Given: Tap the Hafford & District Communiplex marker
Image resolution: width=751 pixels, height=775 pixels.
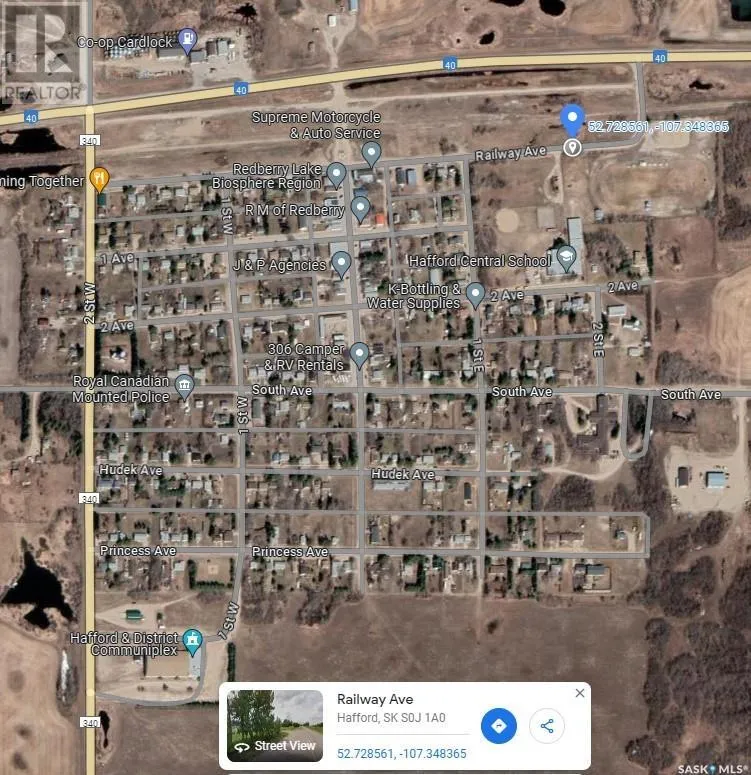Looking at the screenshot, I should (195, 639).
